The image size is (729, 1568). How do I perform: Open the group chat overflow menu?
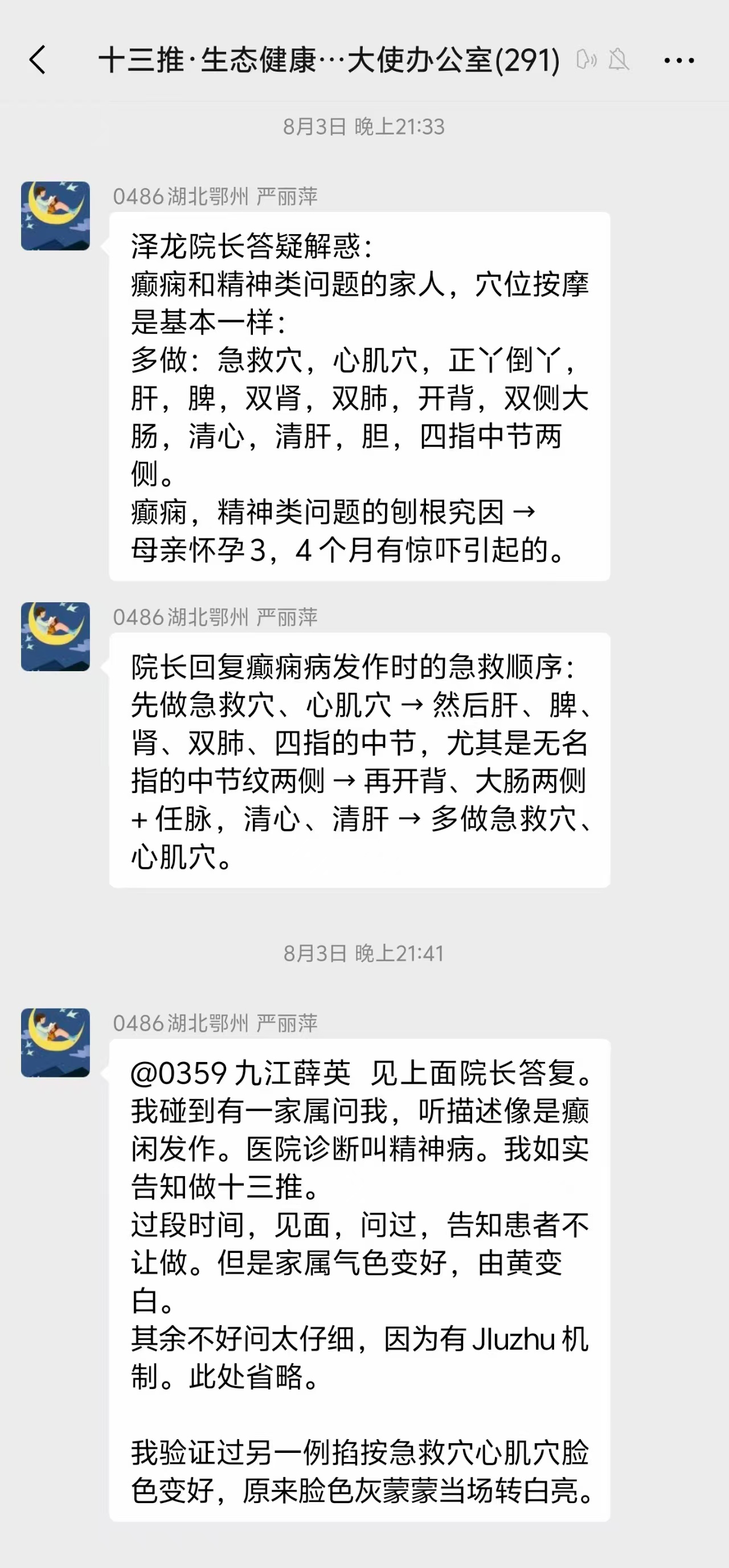click(x=678, y=60)
